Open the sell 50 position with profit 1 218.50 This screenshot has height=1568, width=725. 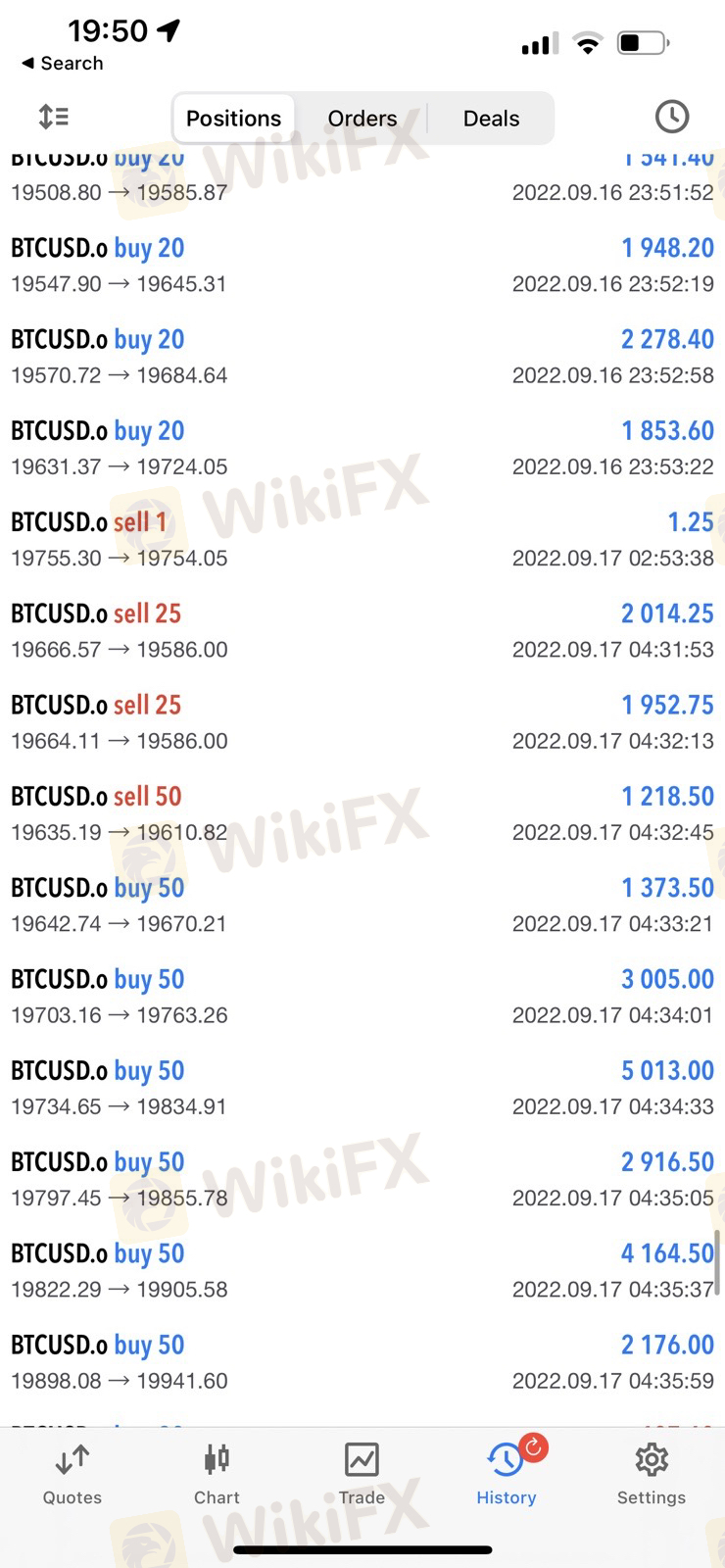[x=362, y=813]
